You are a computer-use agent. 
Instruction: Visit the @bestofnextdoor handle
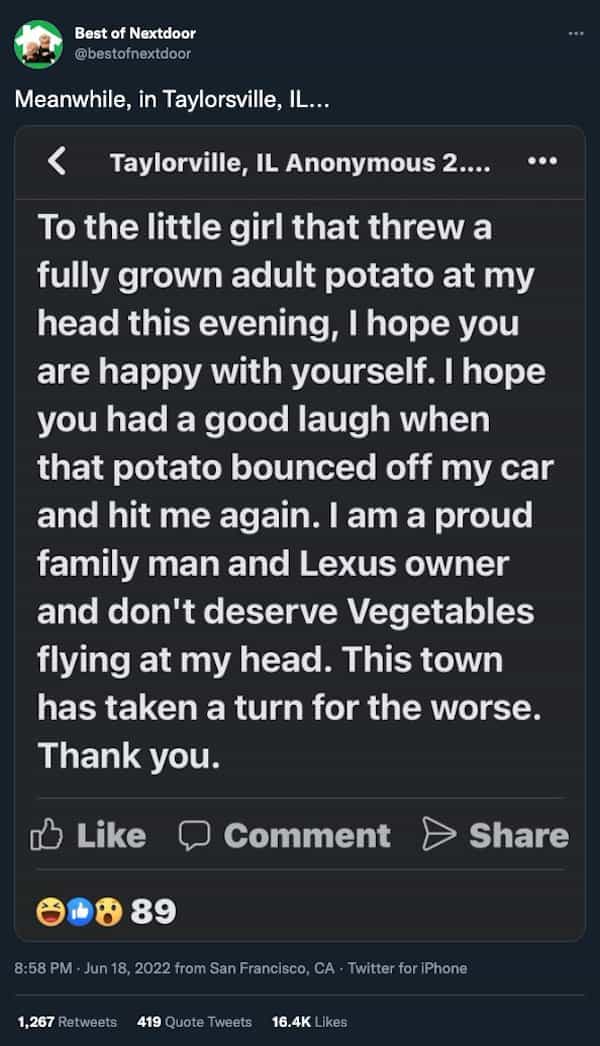click(x=132, y=53)
